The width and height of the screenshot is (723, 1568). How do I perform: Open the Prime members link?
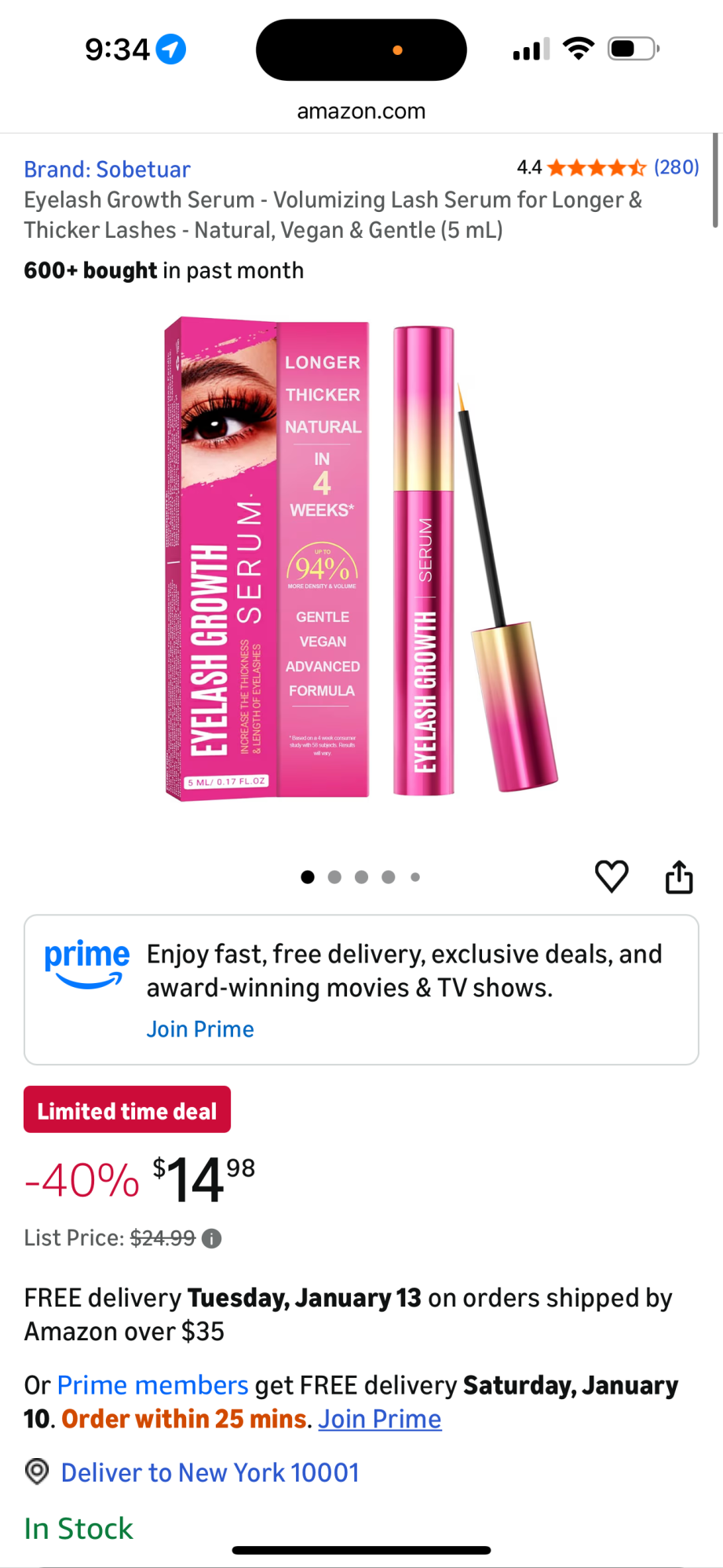point(153,1385)
